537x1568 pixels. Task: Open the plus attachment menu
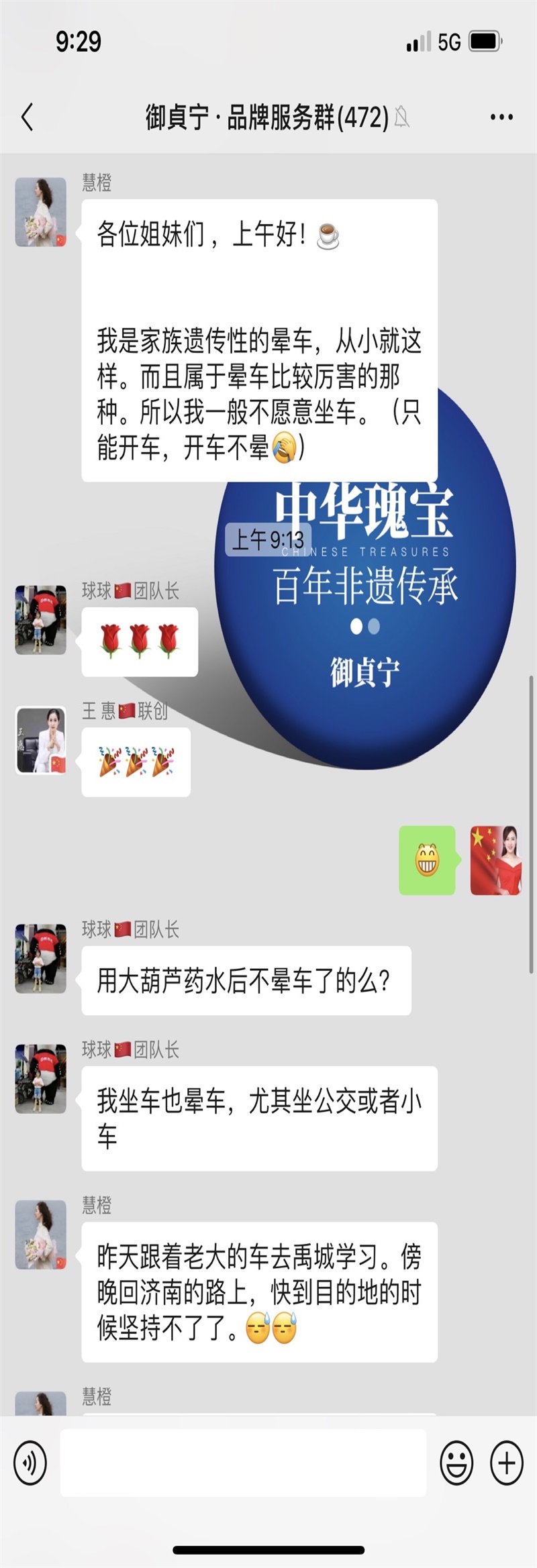[x=506, y=1463]
